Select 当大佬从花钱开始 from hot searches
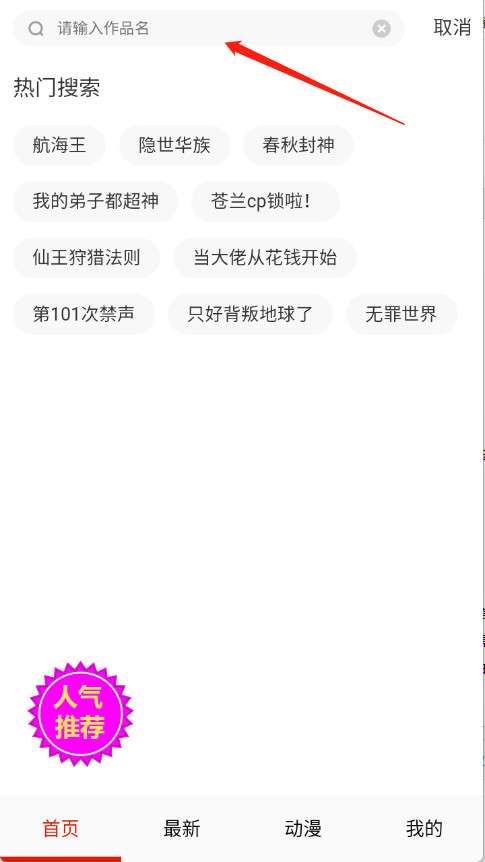The image size is (485, 862). [265, 257]
